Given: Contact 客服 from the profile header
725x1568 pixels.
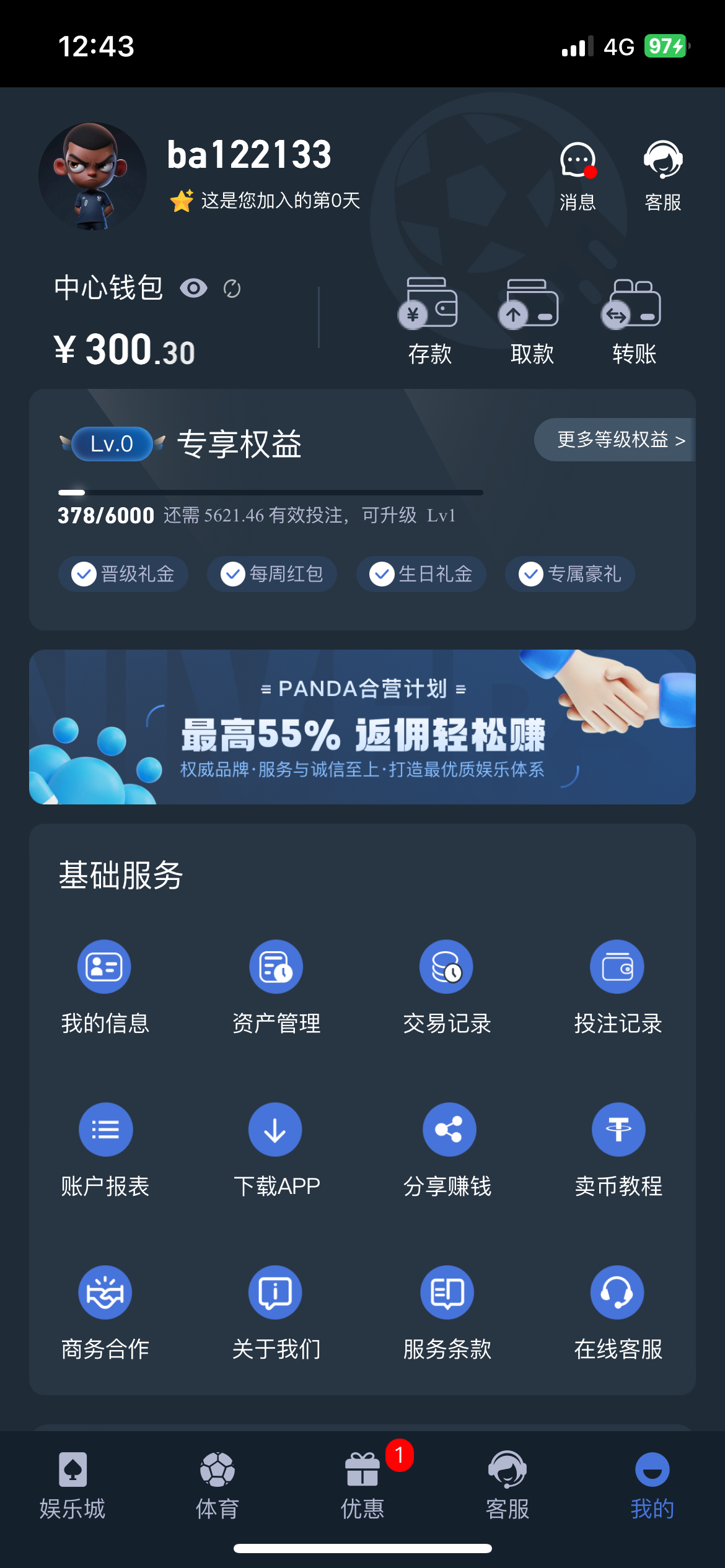Looking at the screenshot, I should coord(662,174).
